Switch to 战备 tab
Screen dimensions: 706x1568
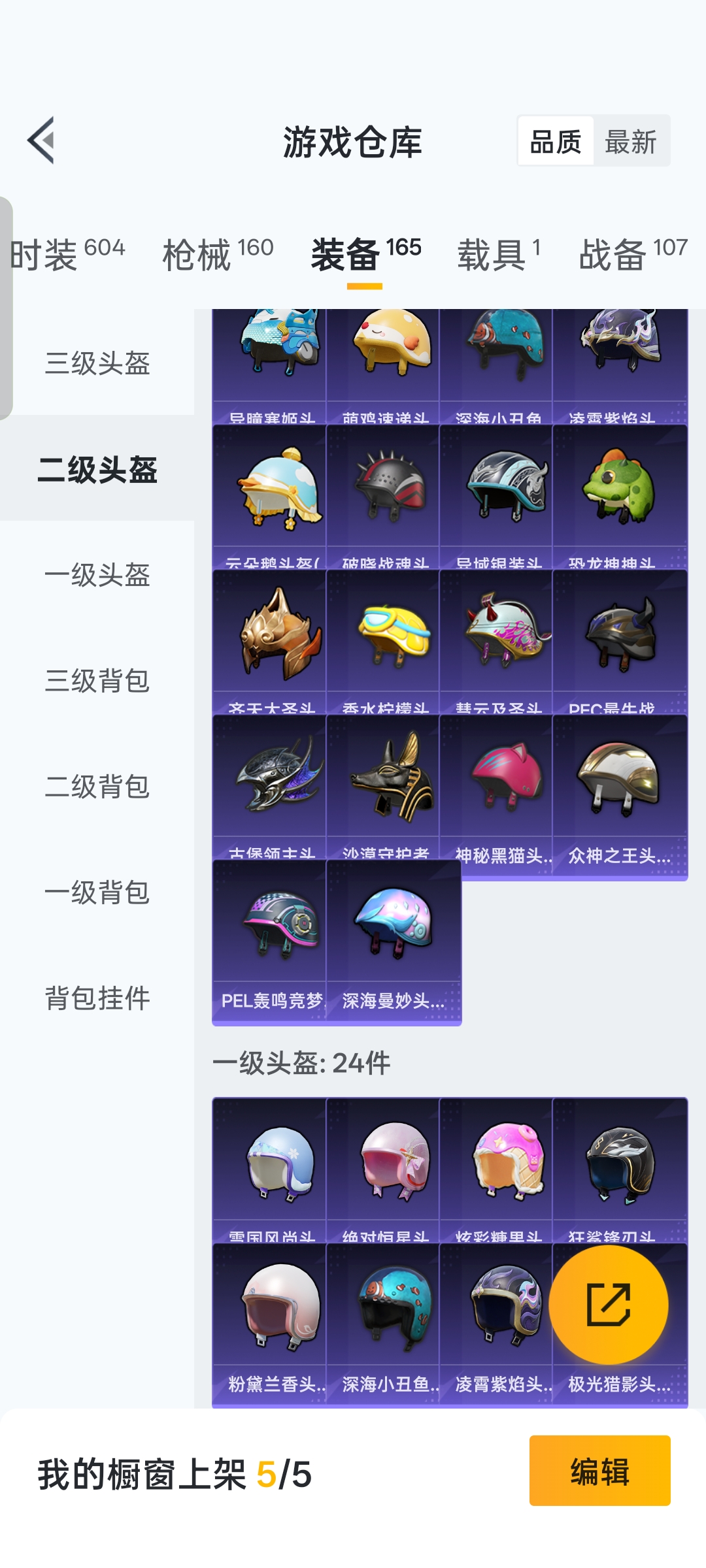tap(633, 253)
